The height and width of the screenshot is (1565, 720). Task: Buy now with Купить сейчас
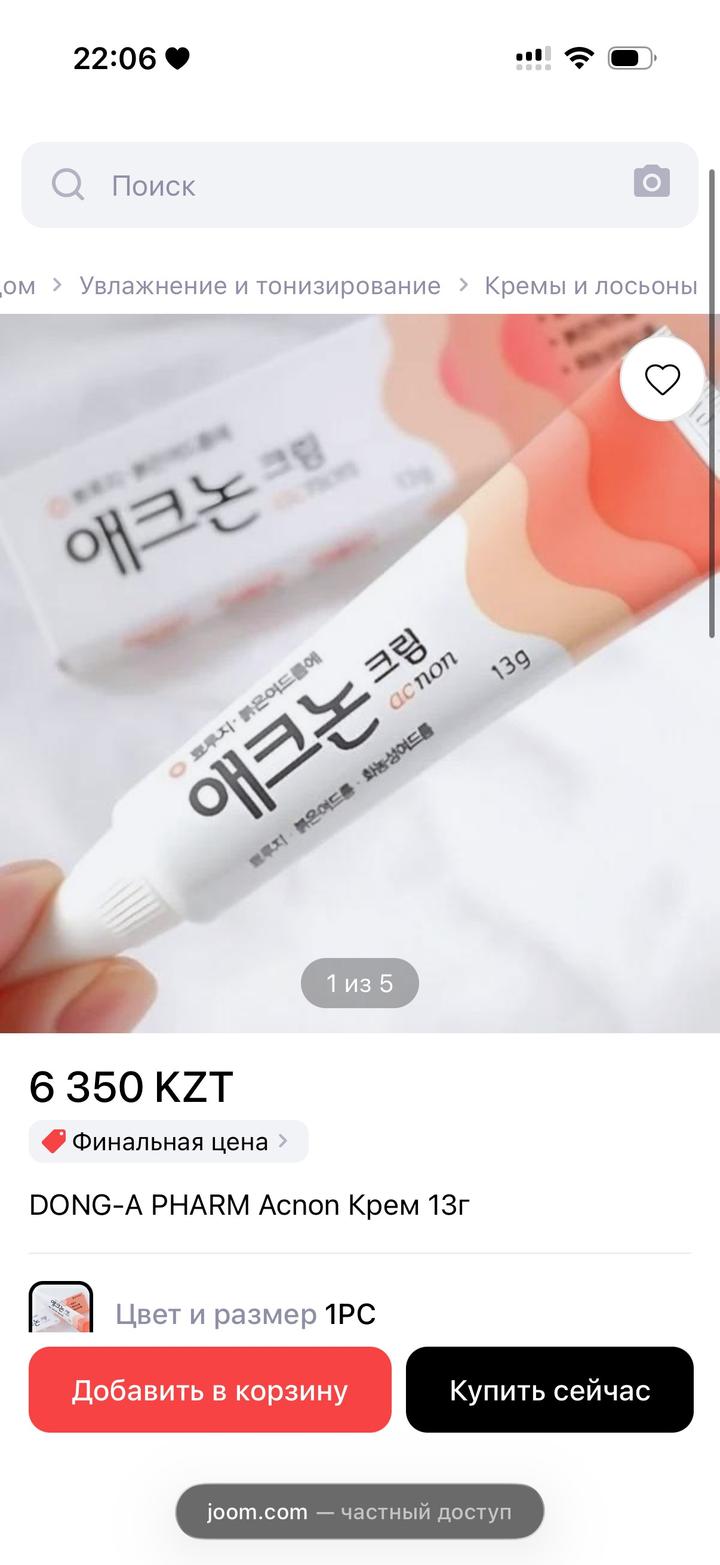[549, 1390]
